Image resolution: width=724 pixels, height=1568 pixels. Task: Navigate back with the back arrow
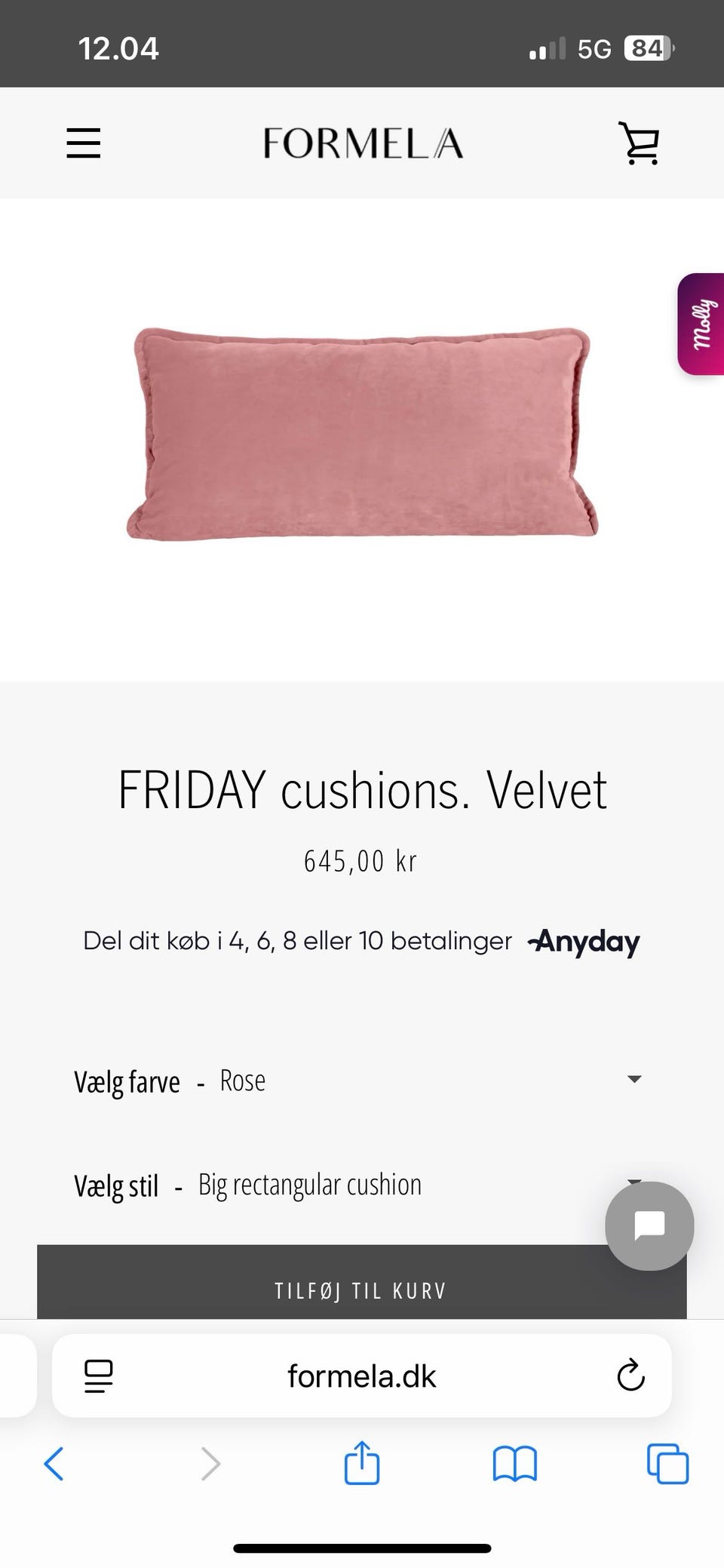pyautogui.click(x=54, y=1465)
